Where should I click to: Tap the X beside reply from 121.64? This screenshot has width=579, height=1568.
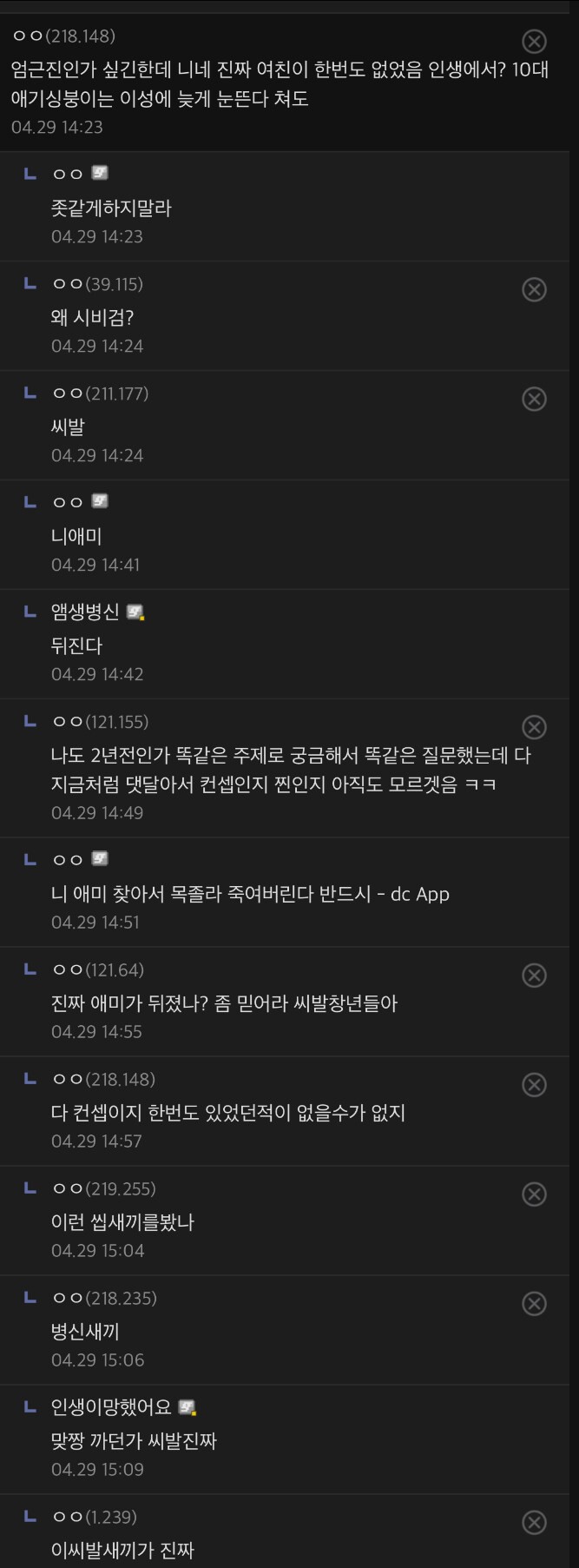tap(534, 976)
